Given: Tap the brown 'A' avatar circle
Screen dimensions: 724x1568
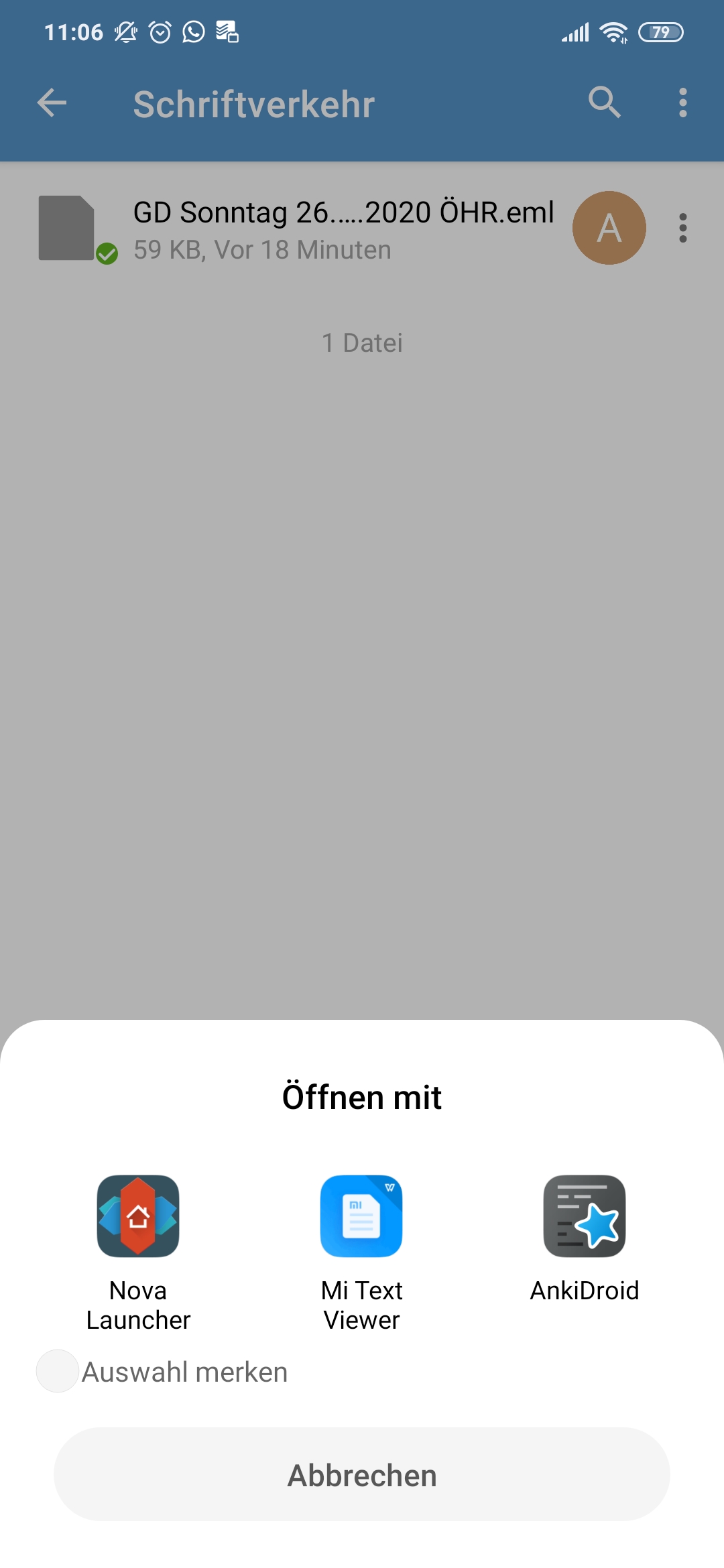Looking at the screenshot, I should click(609, 228).
